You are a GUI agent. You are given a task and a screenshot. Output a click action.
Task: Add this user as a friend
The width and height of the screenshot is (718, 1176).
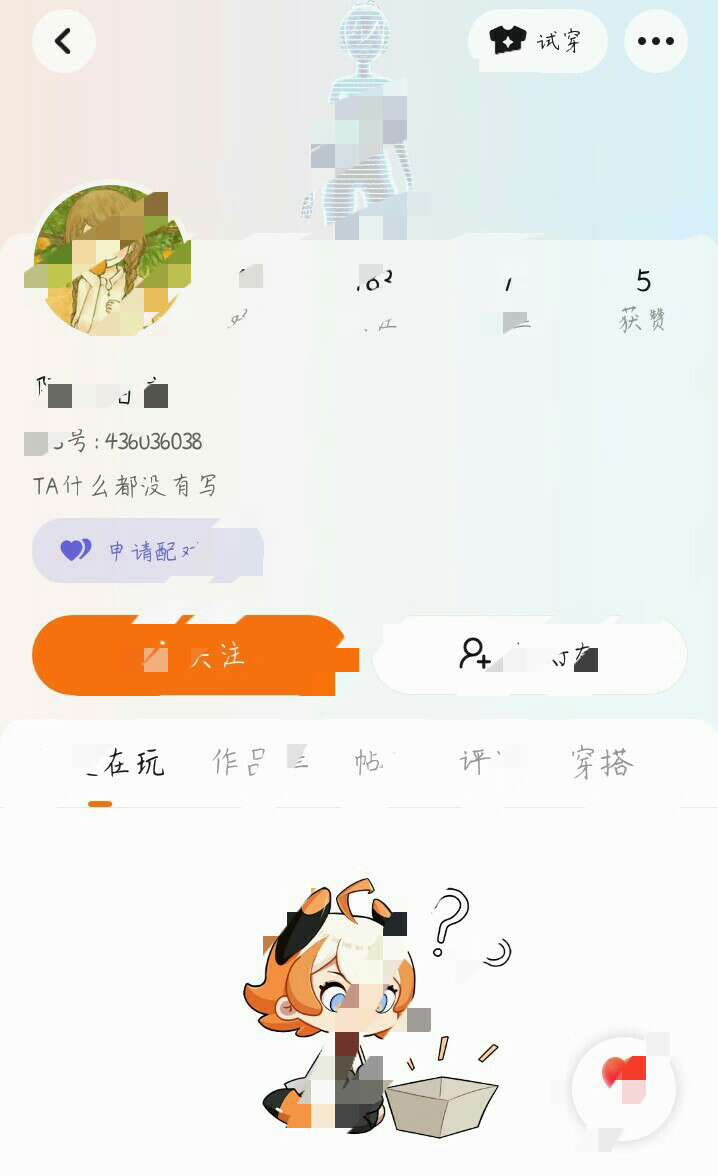(x=529, y=655)
